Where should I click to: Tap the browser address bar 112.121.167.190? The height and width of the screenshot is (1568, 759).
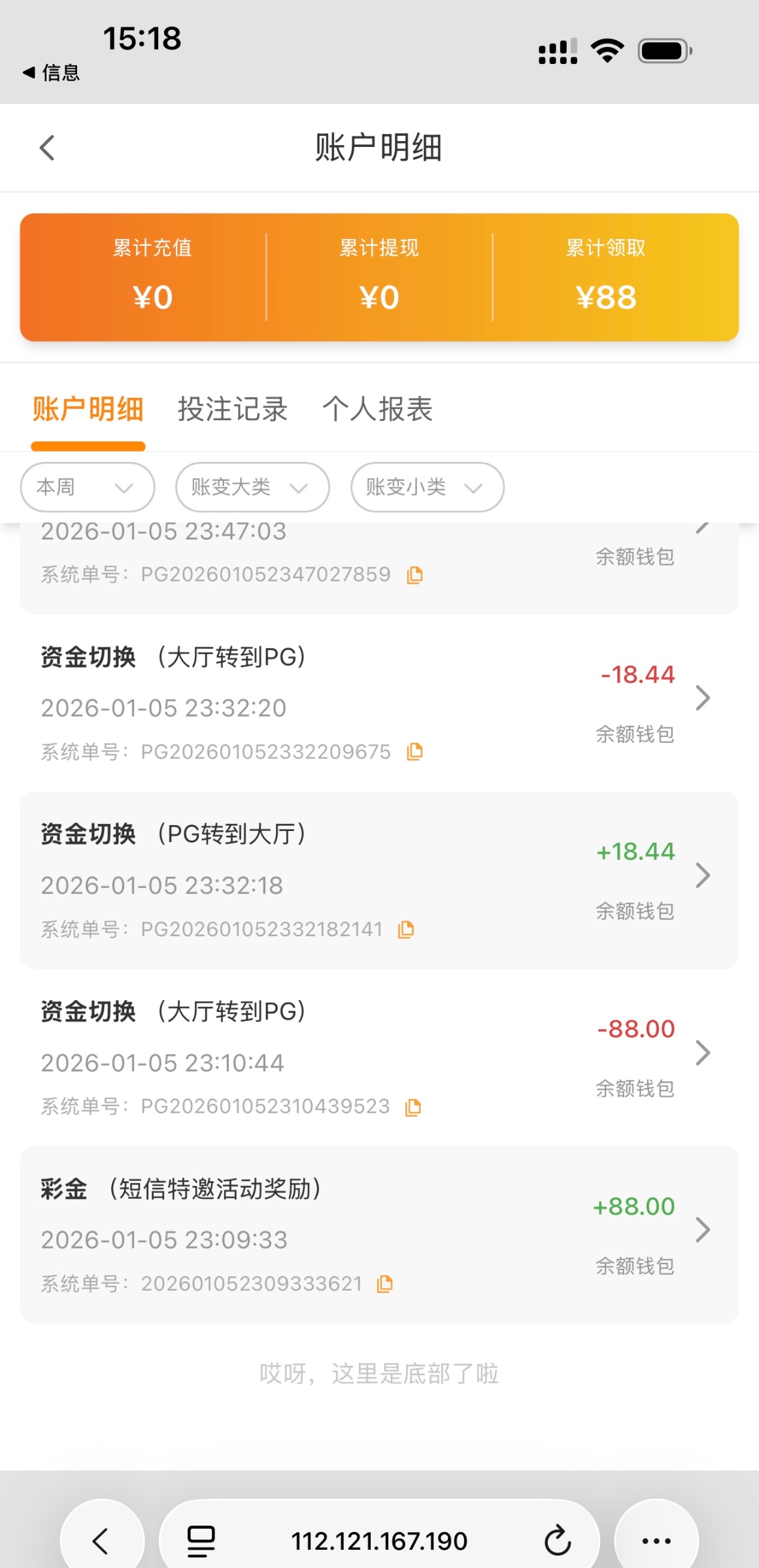(379, 1541)
